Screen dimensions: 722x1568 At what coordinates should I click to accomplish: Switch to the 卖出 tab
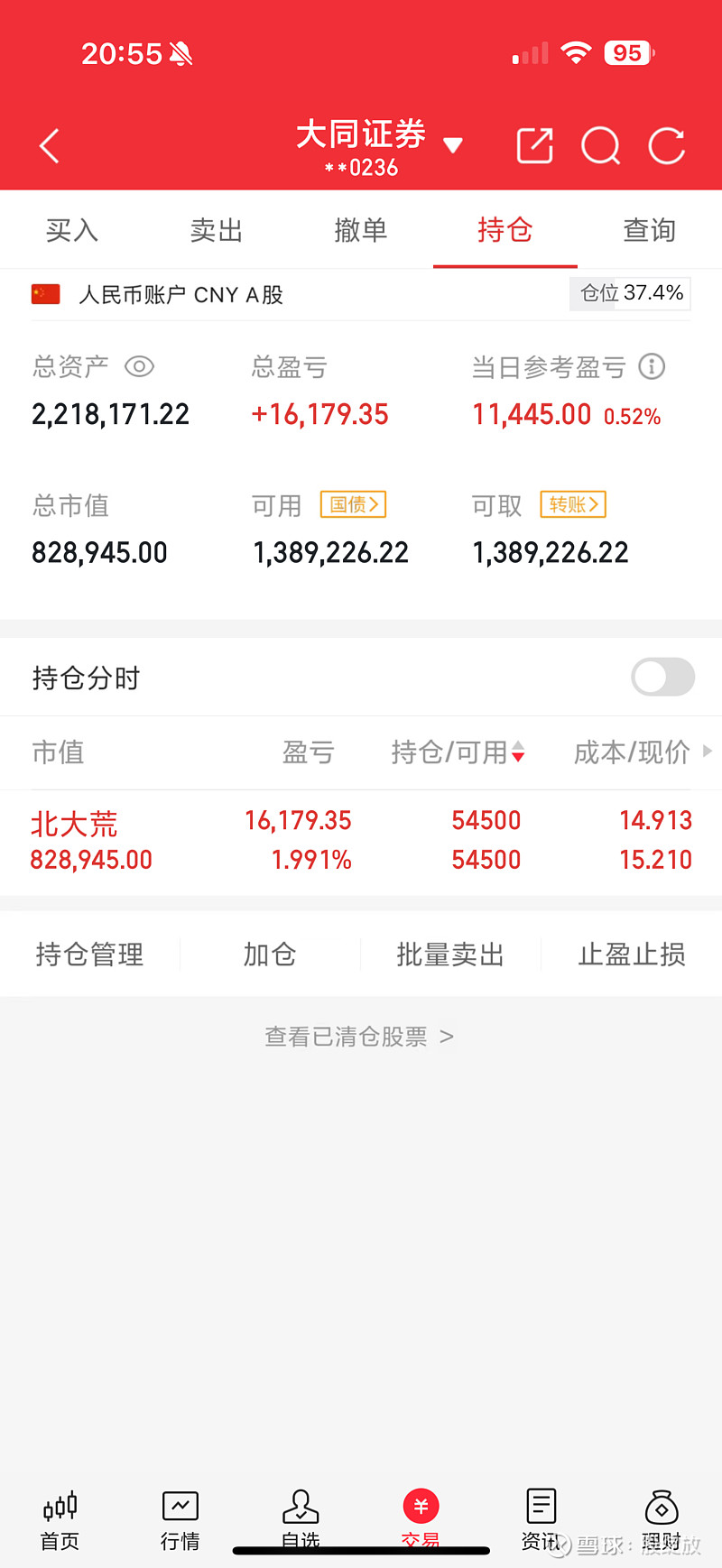[x=217, y=230]
